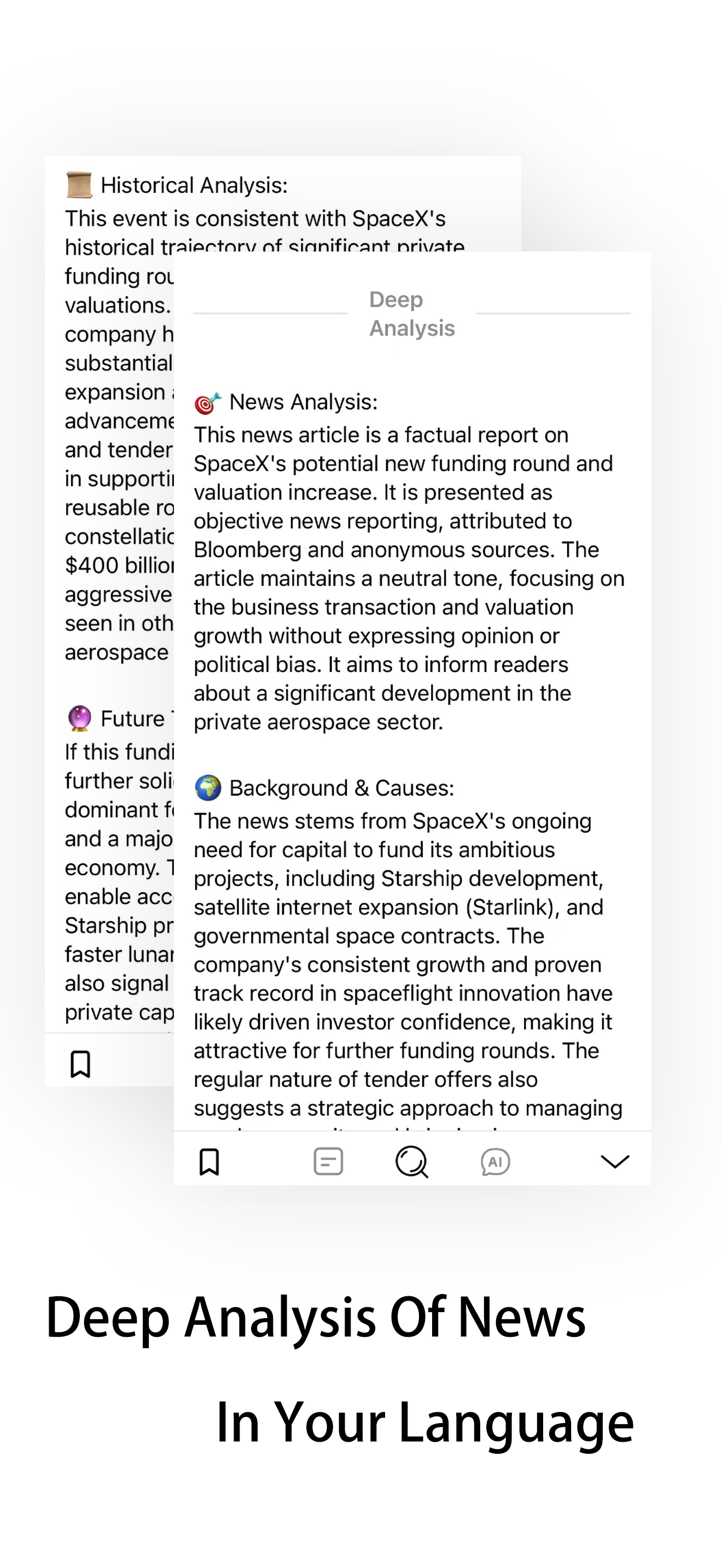Click the bookmark icon on the Deep Analysis panel
Viewport: 722px width, 1568px height.
click(x=209, y=1161)
